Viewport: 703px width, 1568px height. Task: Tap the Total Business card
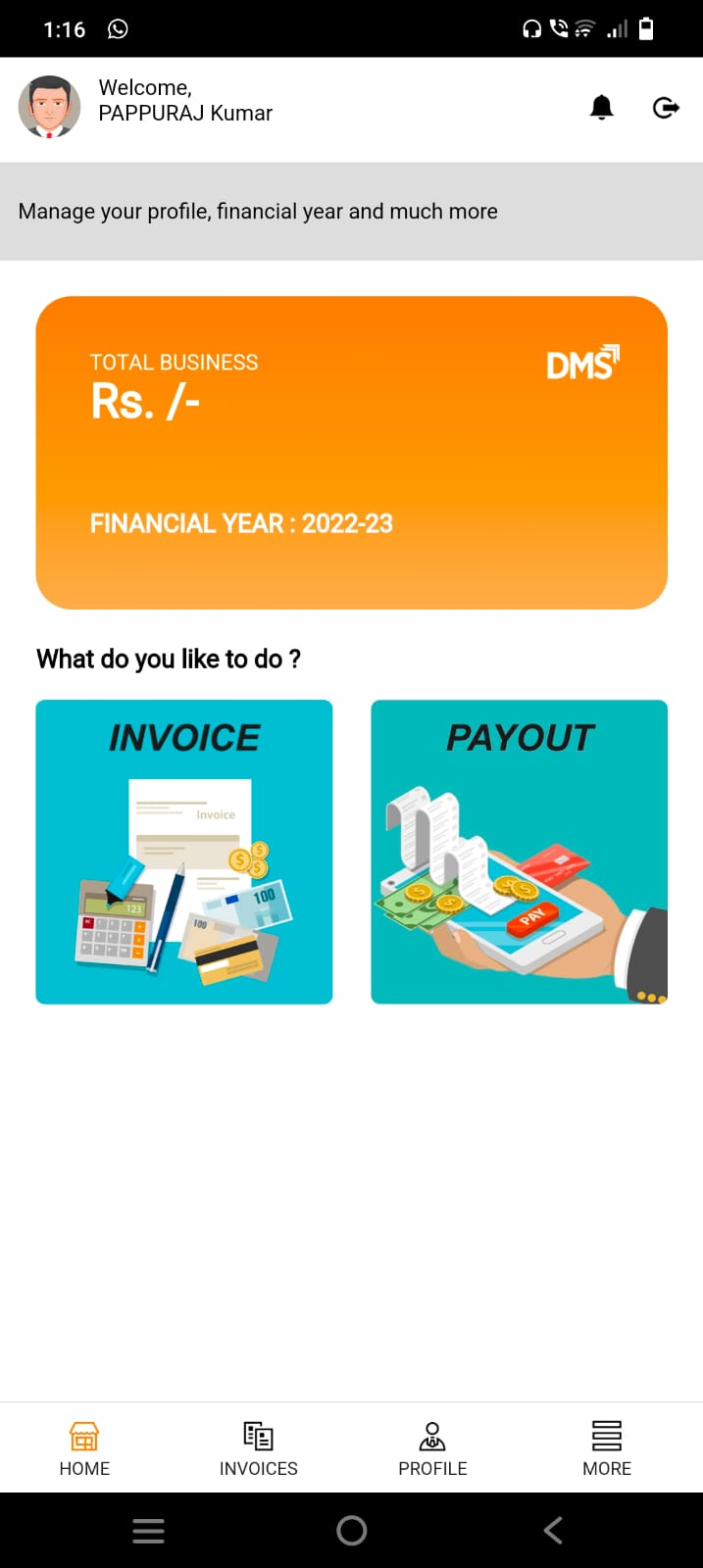pyautogui.click(x=352, y=453)
